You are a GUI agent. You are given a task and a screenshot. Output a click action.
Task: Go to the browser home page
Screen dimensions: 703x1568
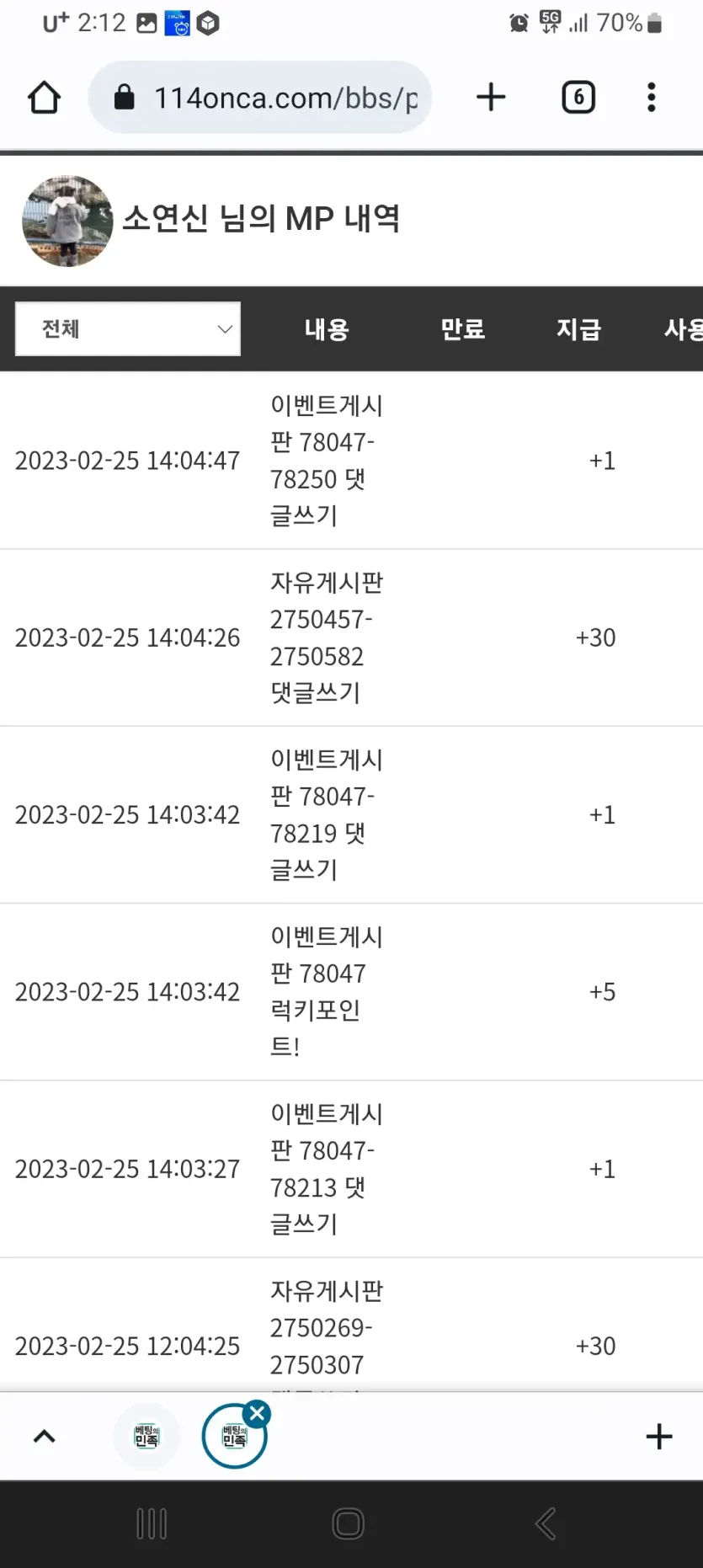[x=45, y=98]
